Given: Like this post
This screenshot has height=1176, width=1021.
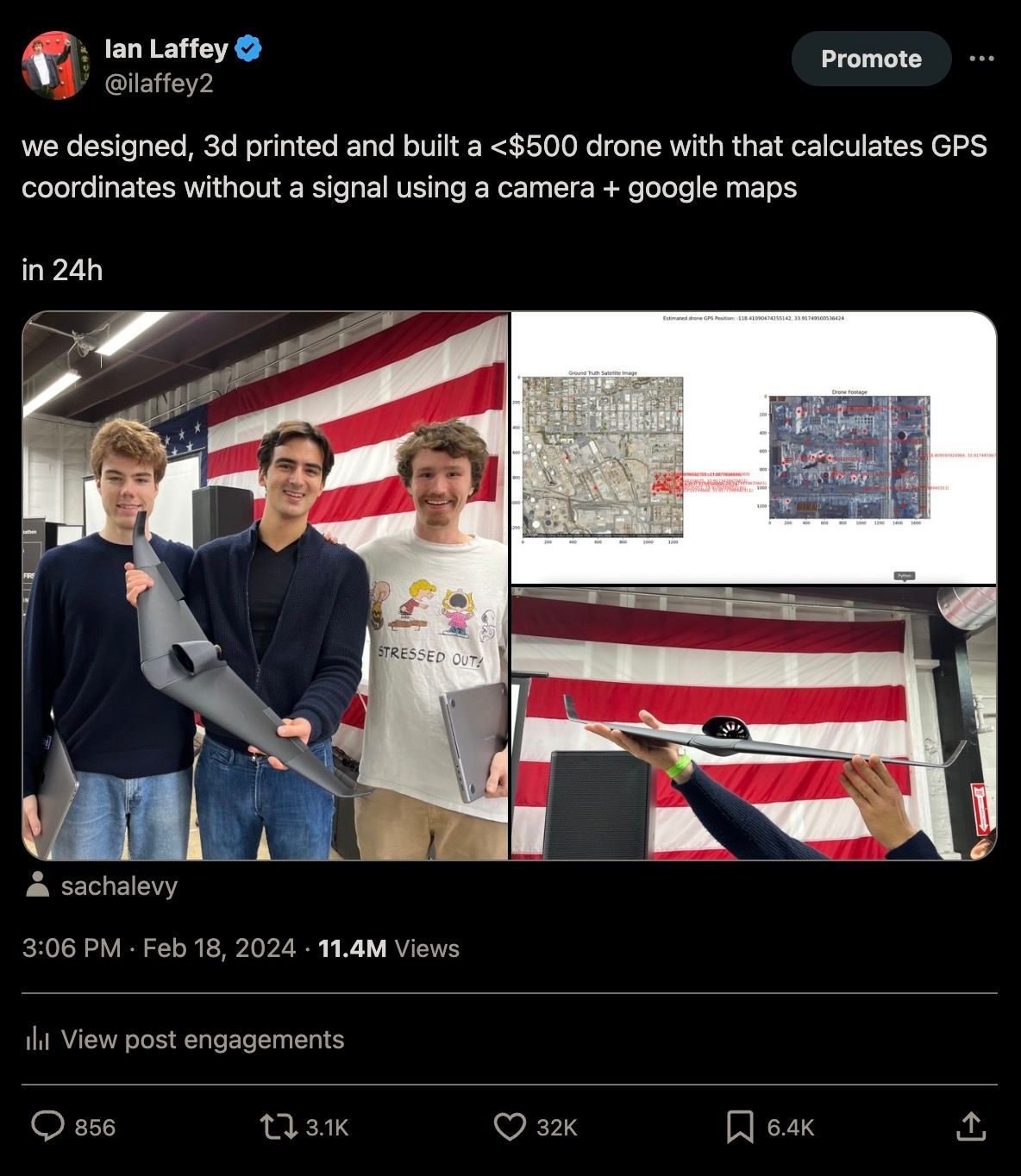Looking at the screenshot, I should click(510, 1127).
